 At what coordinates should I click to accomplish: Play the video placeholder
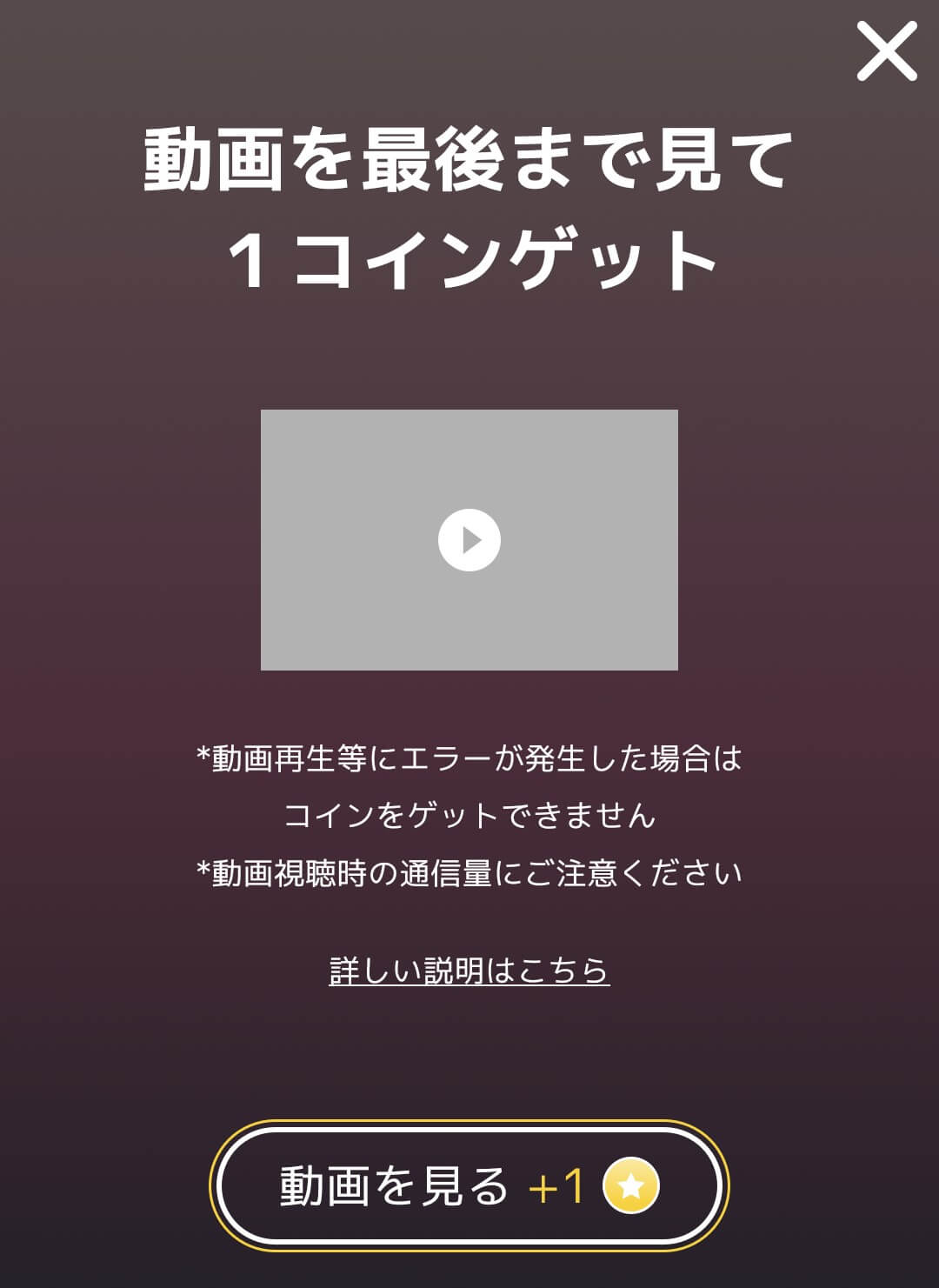tap(469, 539)
